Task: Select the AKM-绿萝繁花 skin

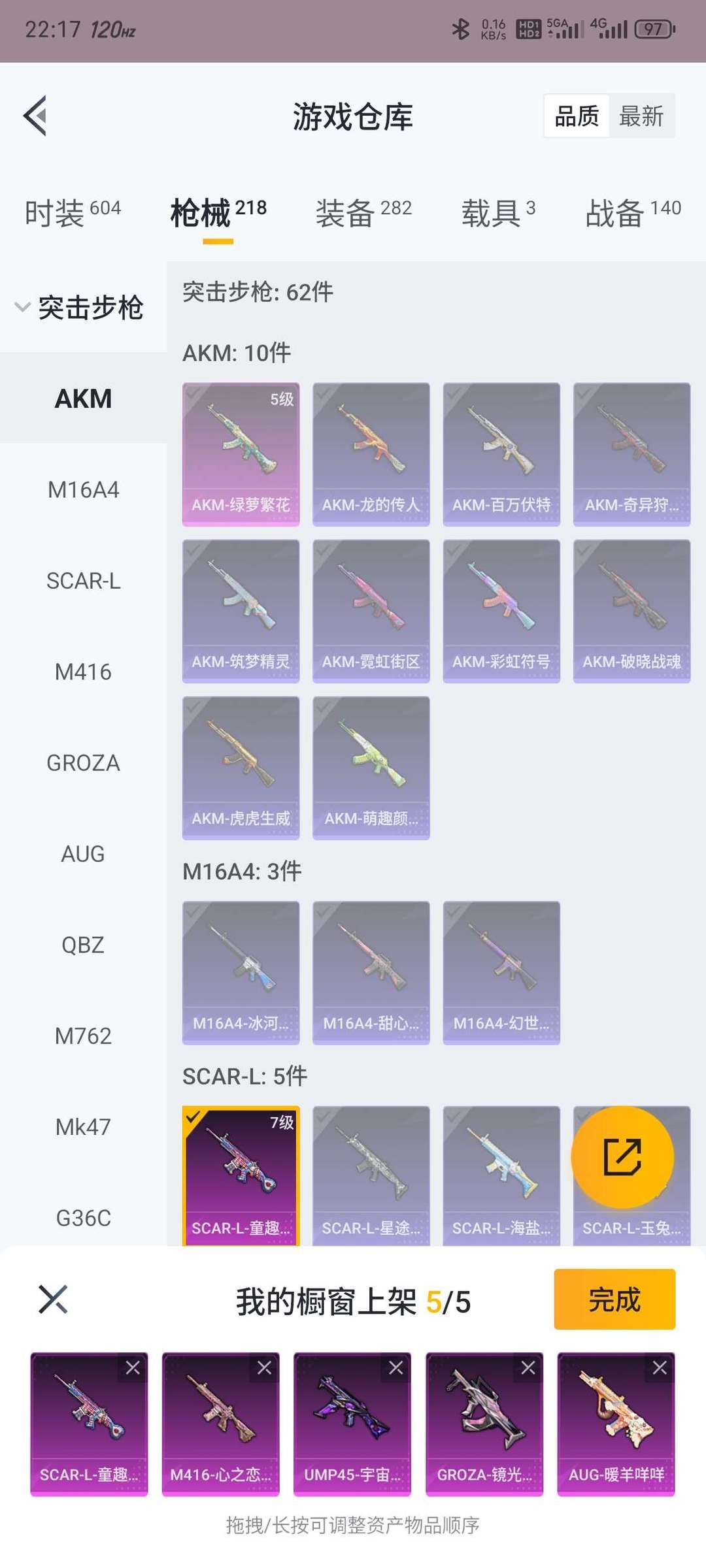Action: click(241, 454)
